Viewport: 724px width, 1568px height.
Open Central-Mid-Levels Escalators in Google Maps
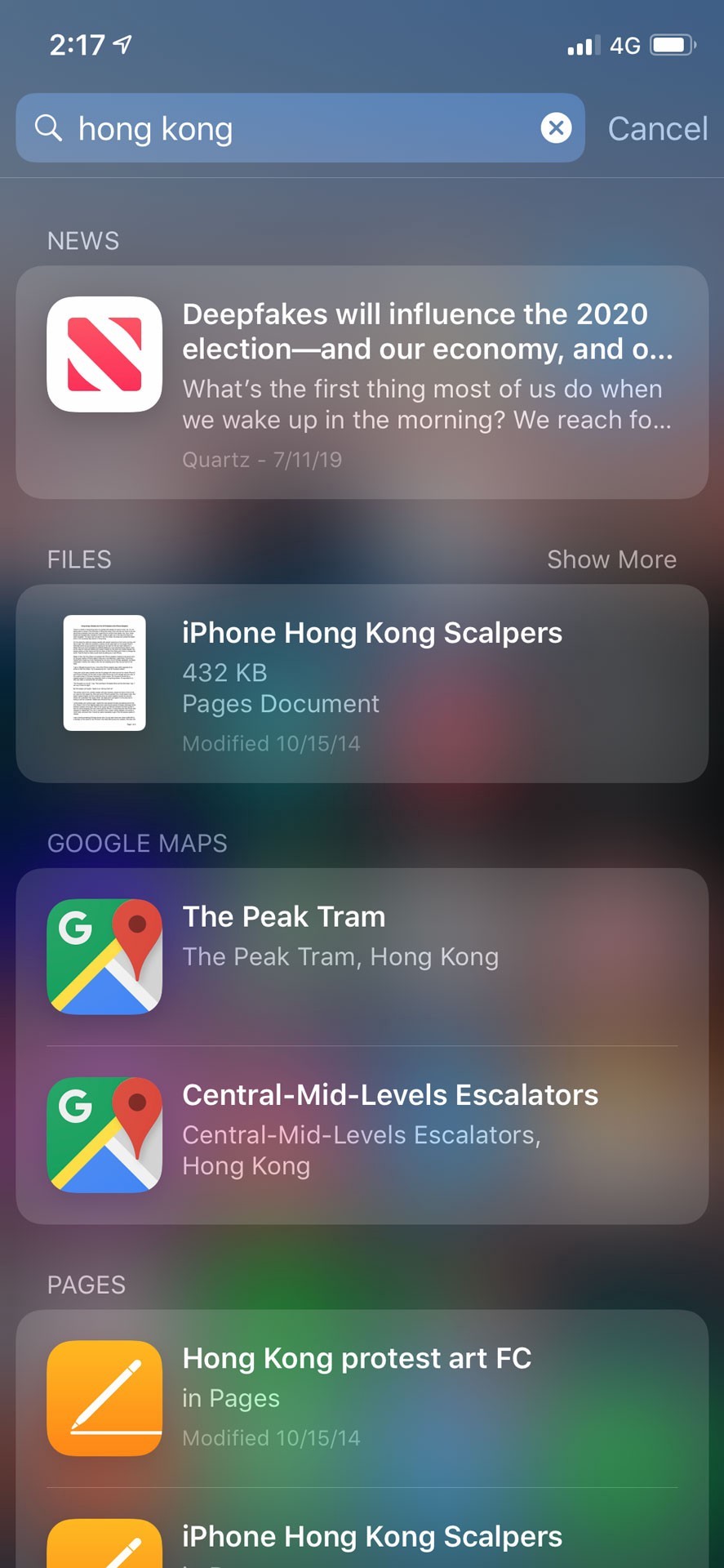pyautogui.click(x=362, y=1134)
